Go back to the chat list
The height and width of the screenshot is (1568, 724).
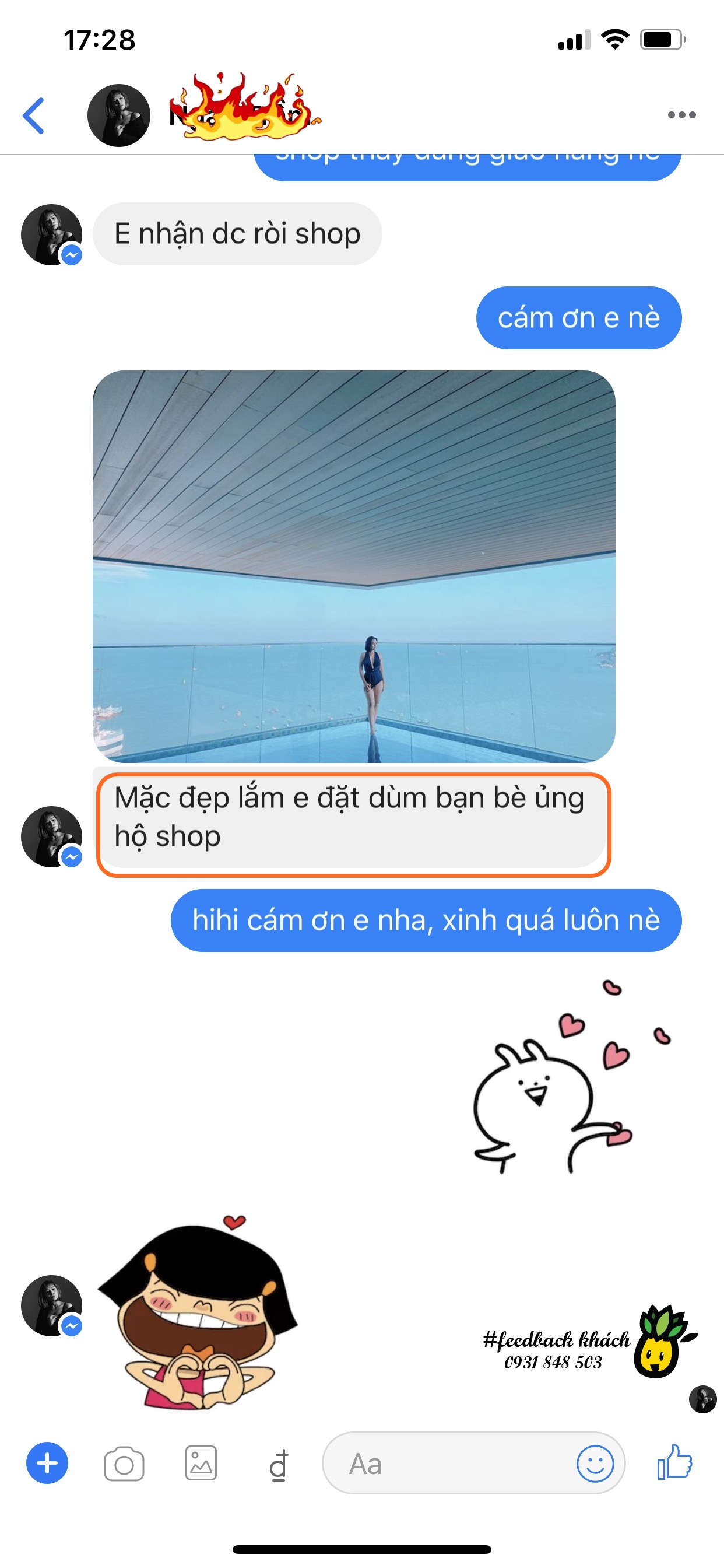coord(33,115)
